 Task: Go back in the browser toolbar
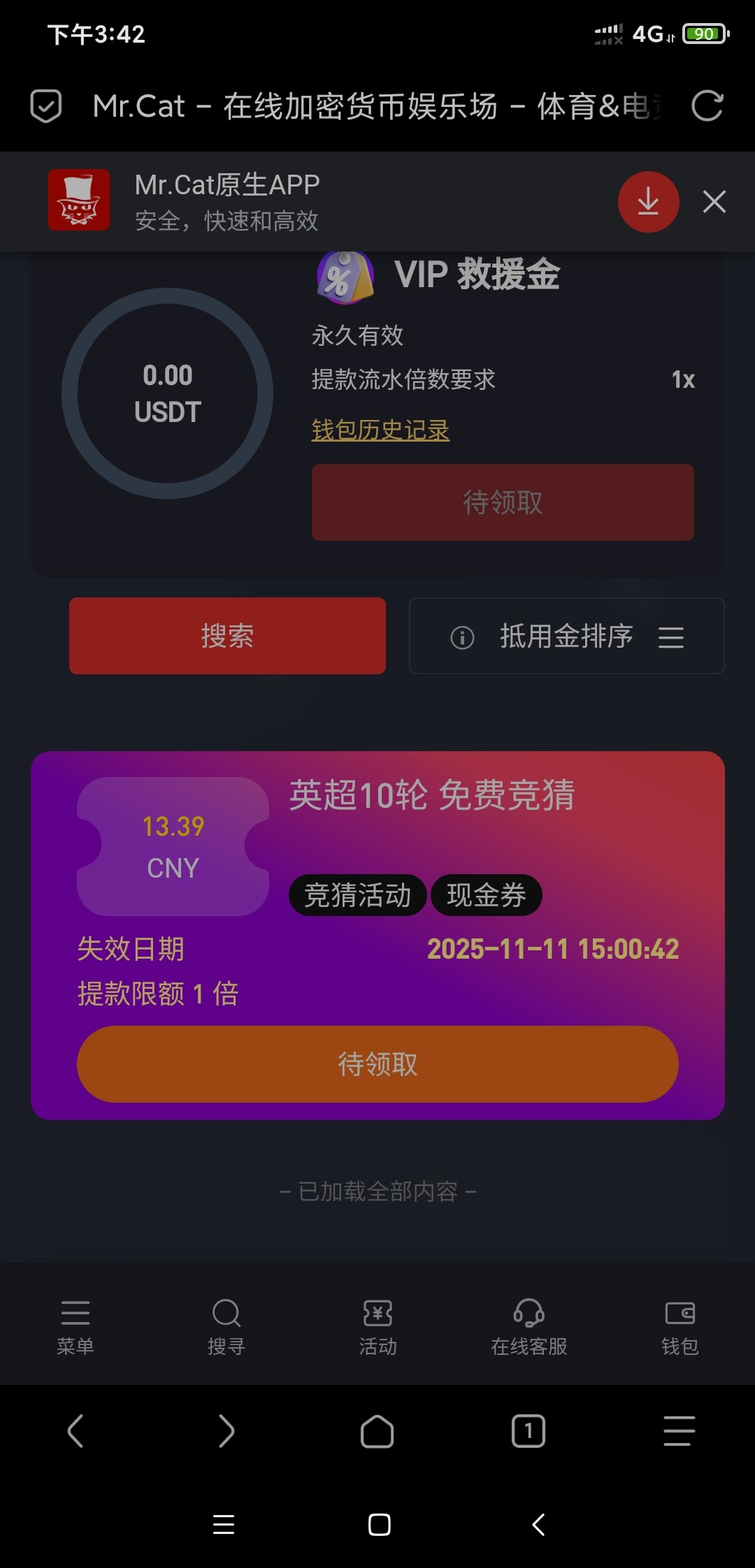(75, 1431)
